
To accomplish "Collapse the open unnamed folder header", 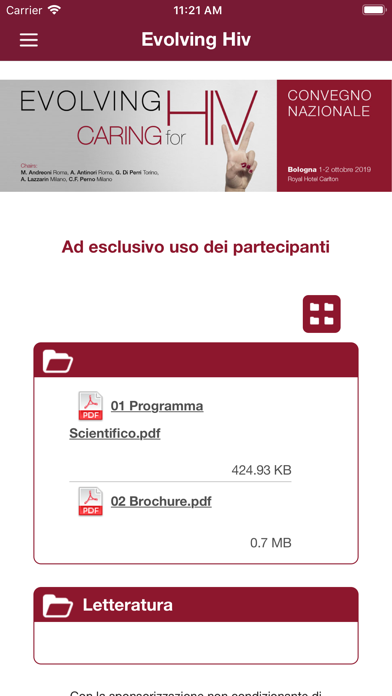I will pyautogui.click(x=196, y=360).
